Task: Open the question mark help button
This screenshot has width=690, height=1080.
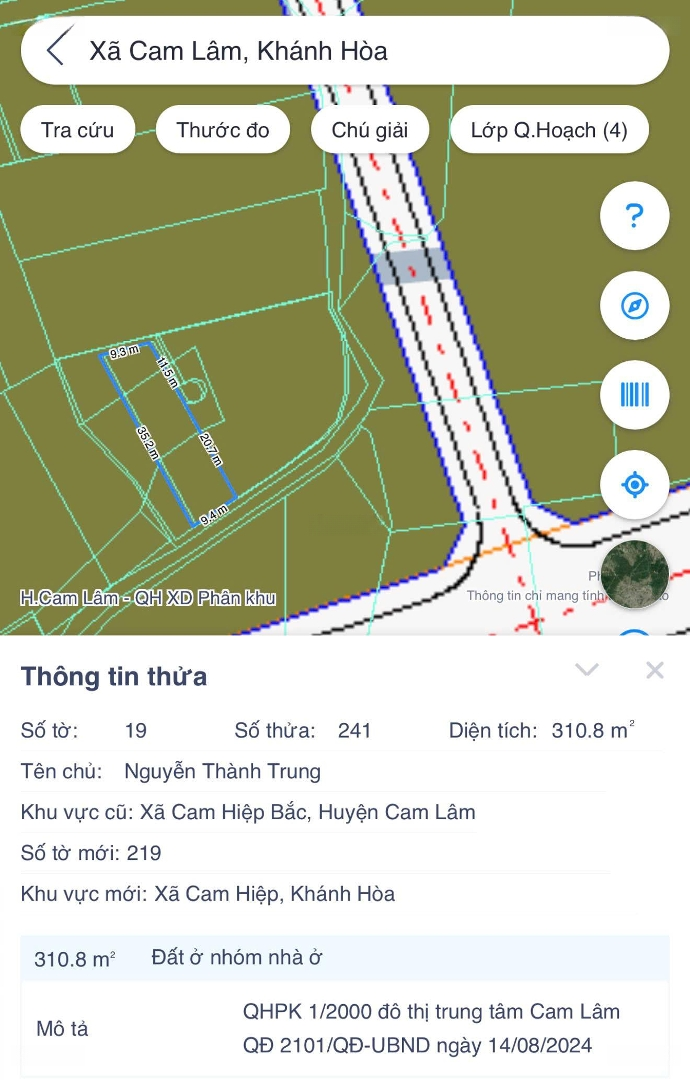Action: coord(634,216)
